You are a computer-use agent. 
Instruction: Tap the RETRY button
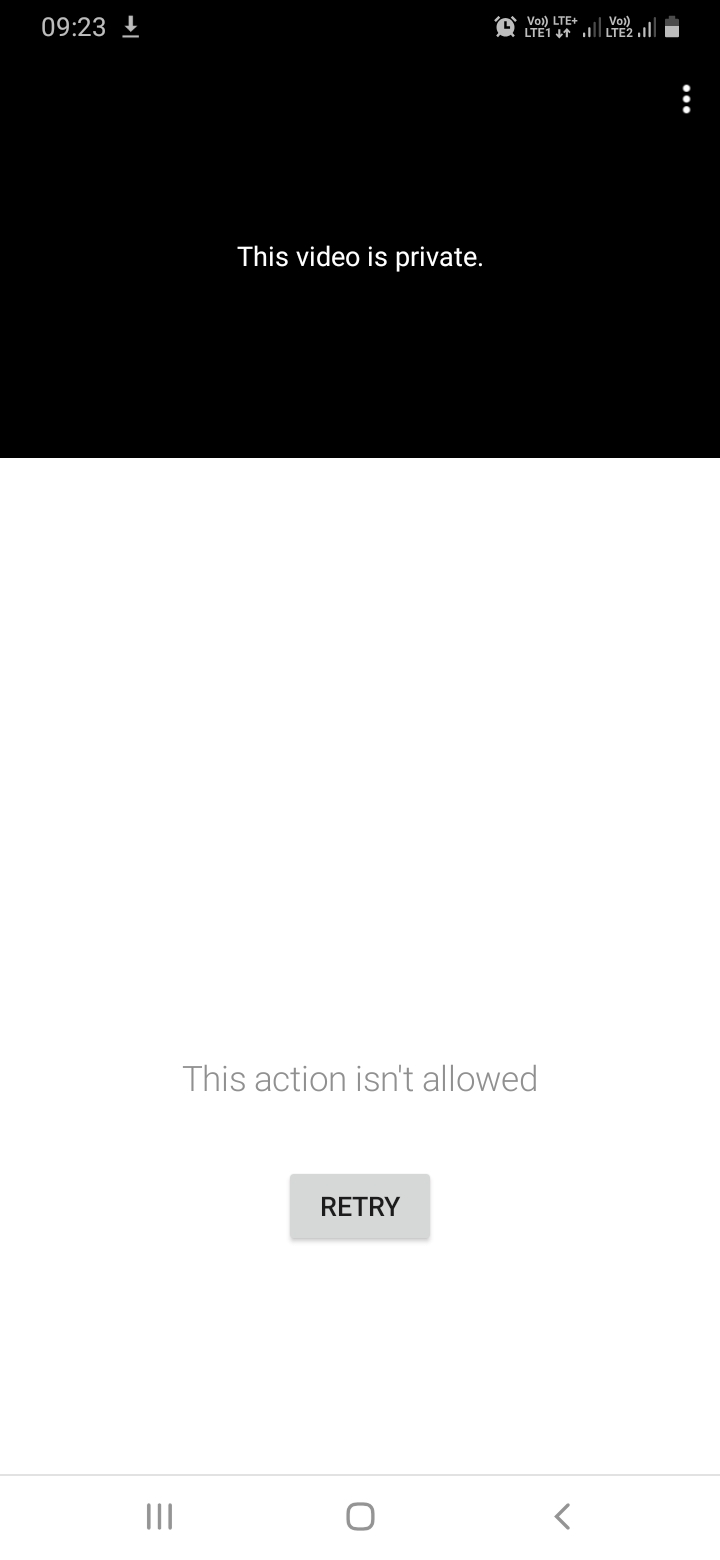[360, 1206]
